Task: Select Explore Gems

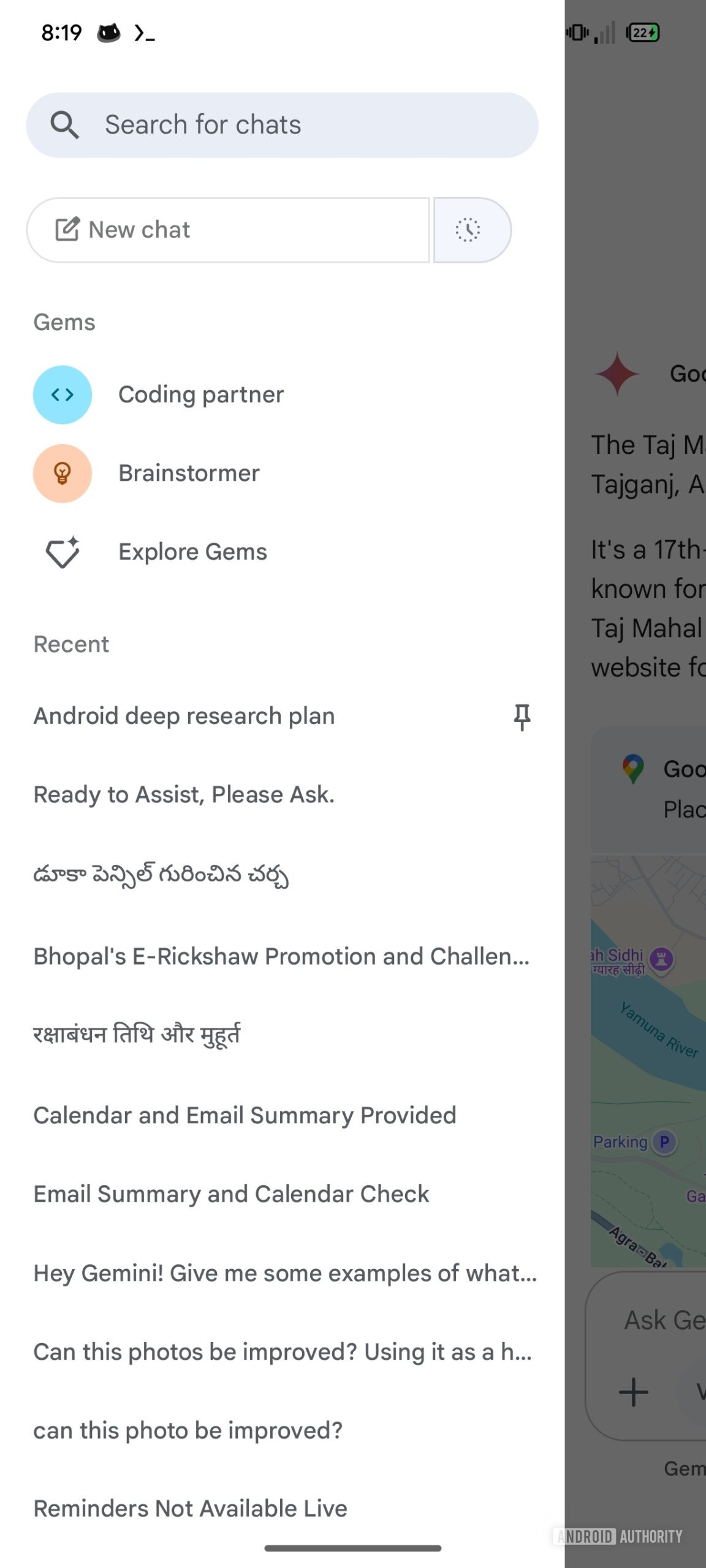Action: pyautogui.click(x=192, y=552)
